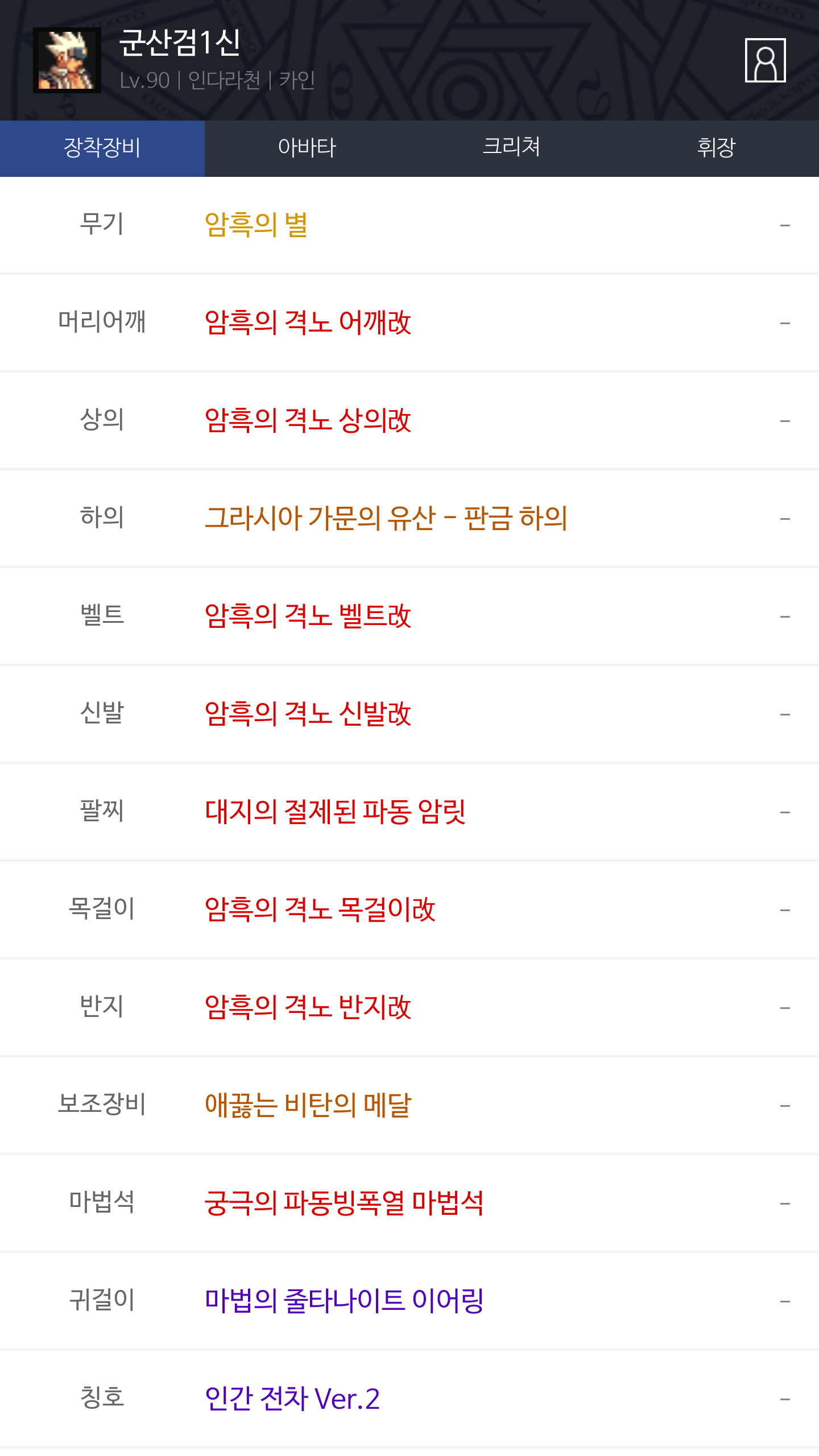
Task: Open the 대지의 절제된 파동 암릿 row
Action: (336, 812)
